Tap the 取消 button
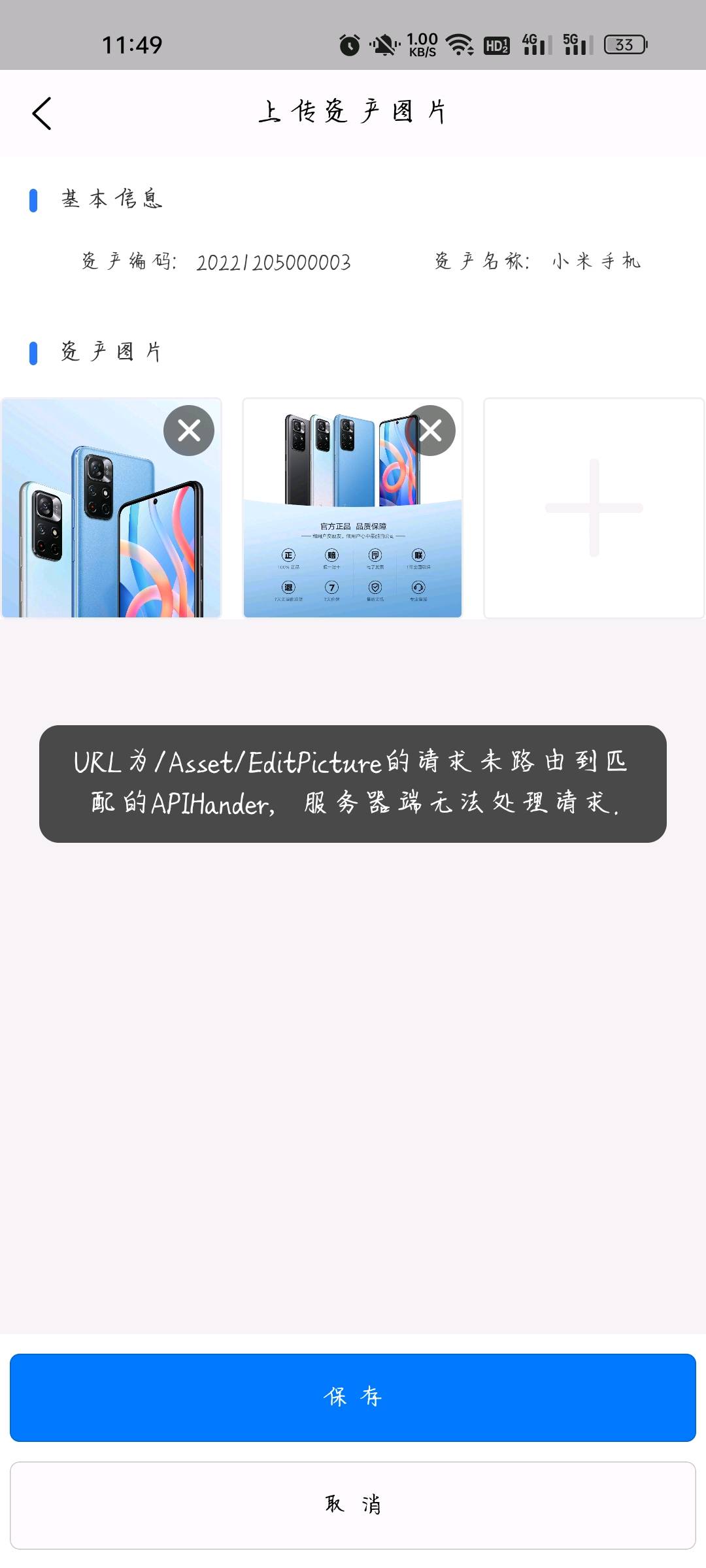Screen dimensions: 706x1568 tap(353, 1505)
